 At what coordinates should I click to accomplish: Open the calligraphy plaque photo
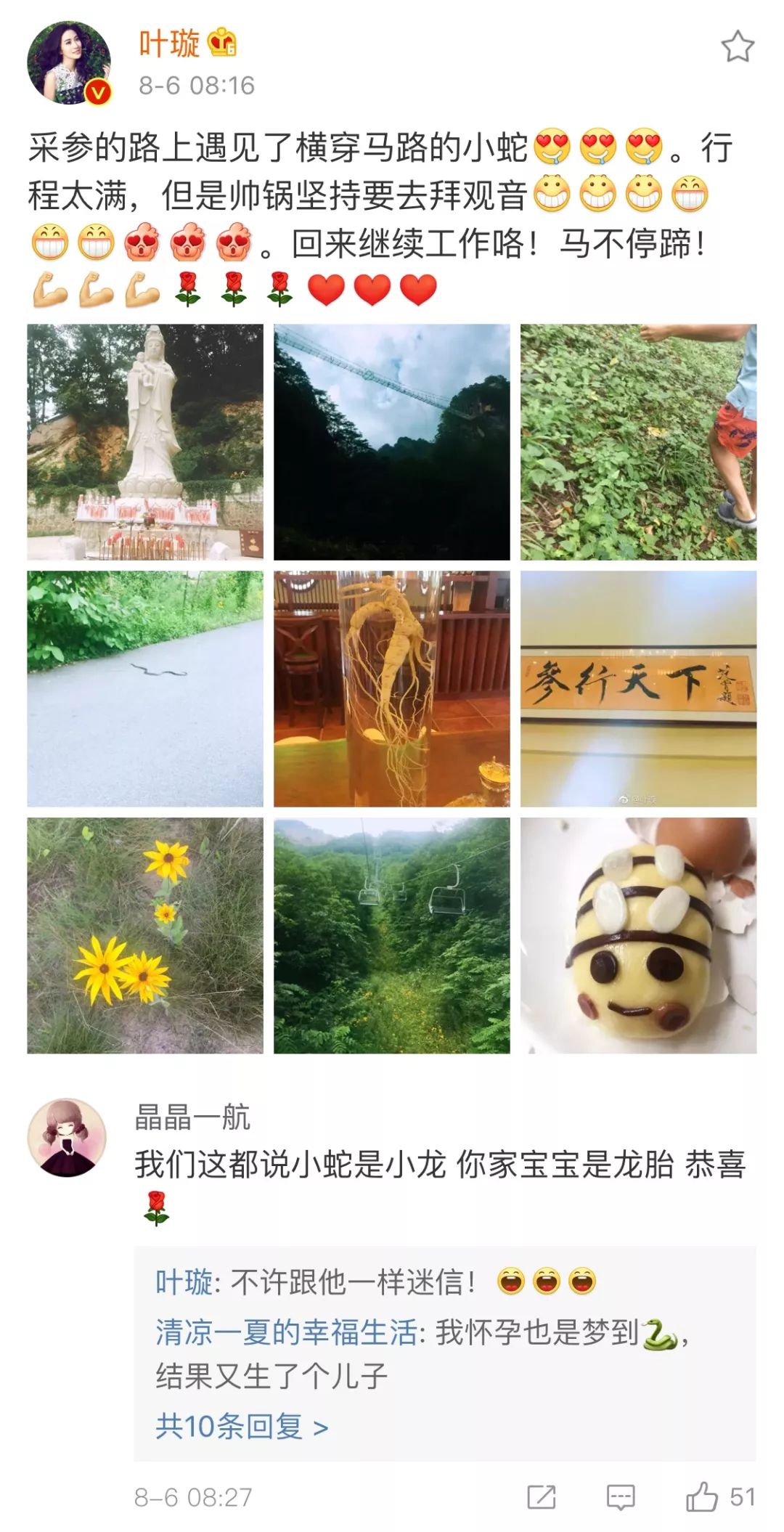click(638, 688)
